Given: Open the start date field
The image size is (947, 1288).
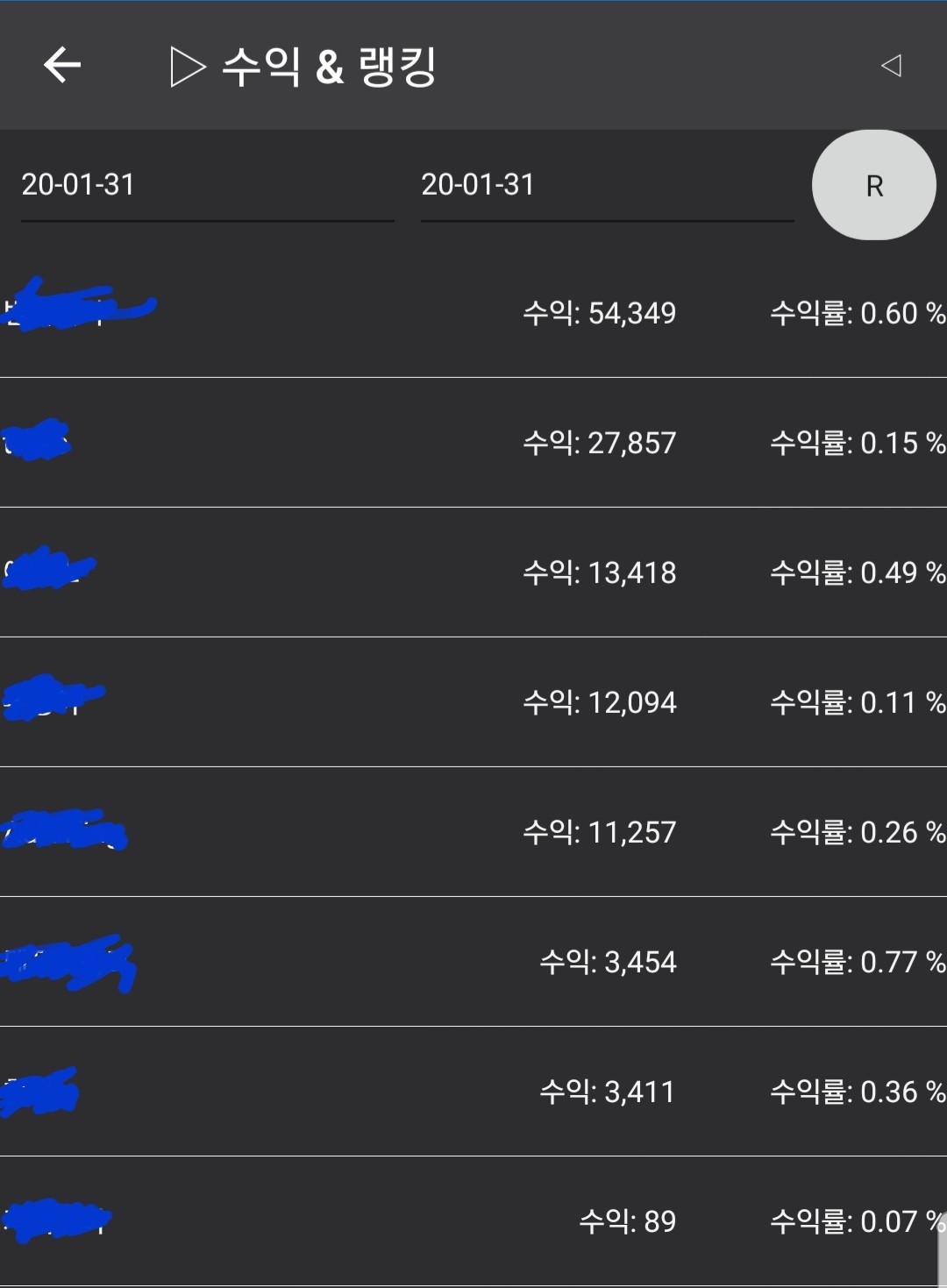Looking at the screenshot, I should pyautogui.click(x=207, y=185).
